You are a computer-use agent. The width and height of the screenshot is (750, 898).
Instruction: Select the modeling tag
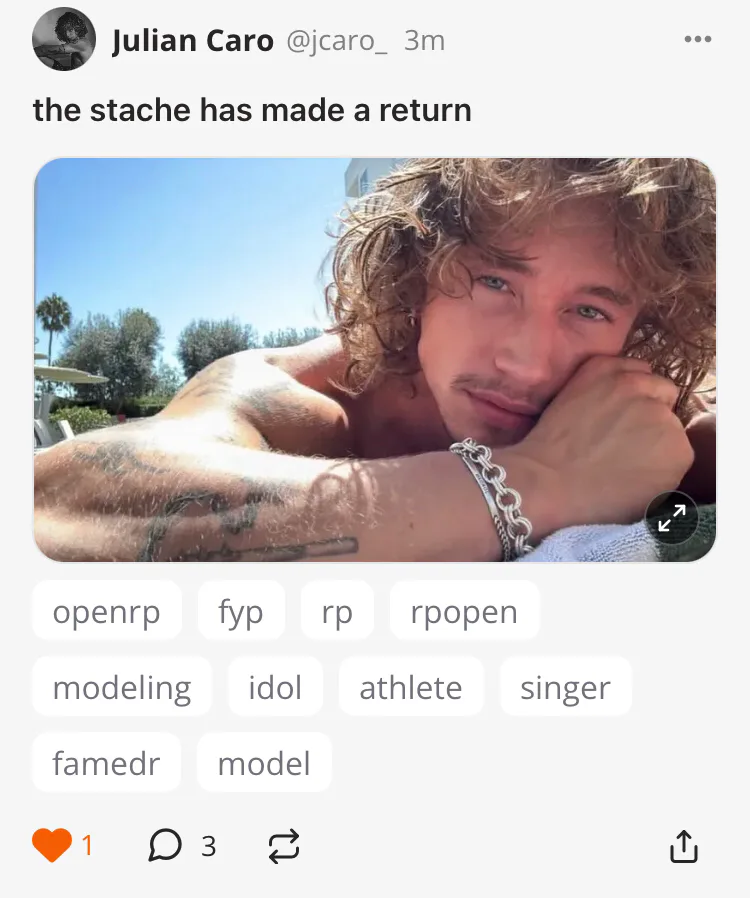click(122, 687)
